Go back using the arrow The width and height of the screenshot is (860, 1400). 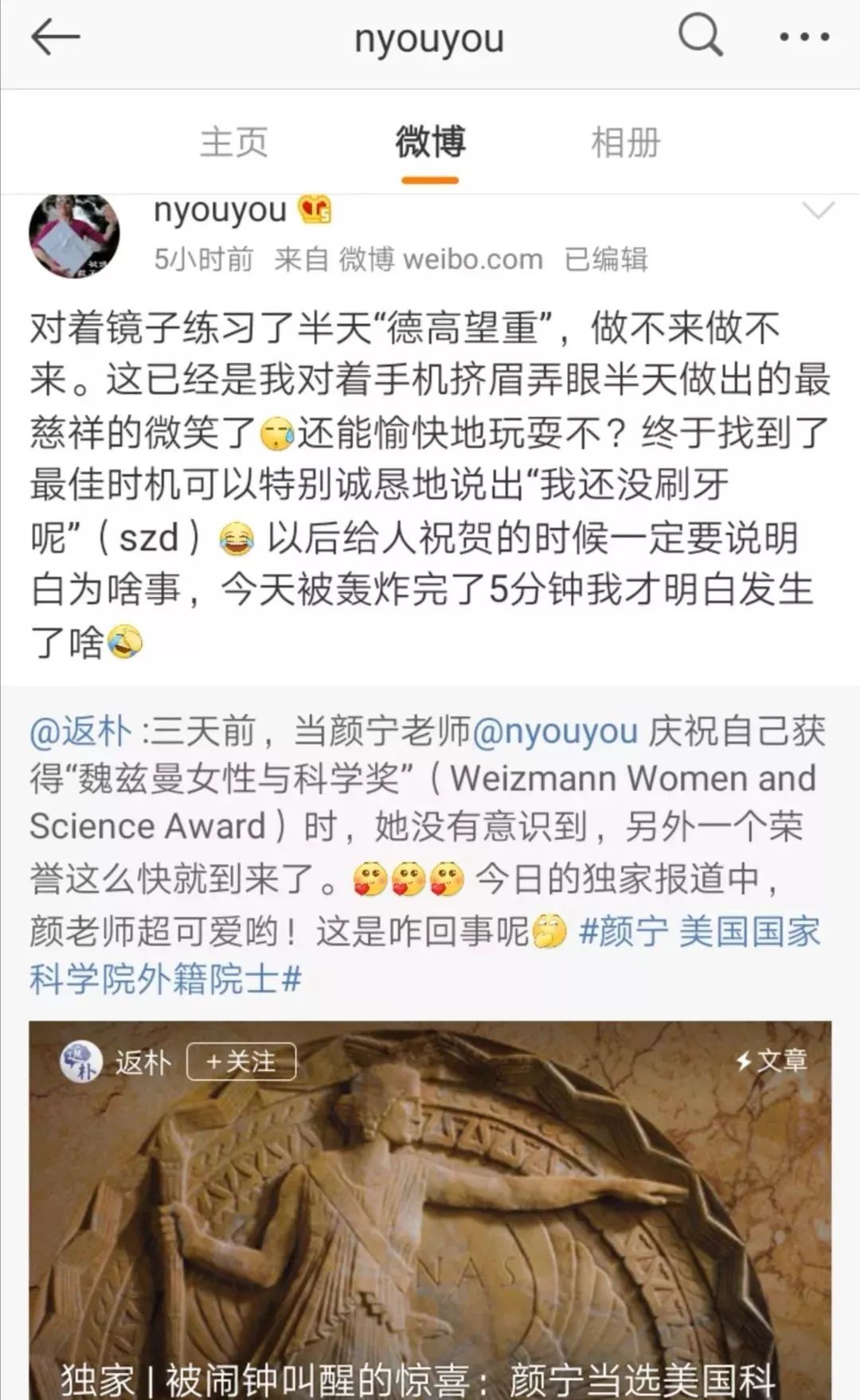pyautogui.click(x=55, y=37)
